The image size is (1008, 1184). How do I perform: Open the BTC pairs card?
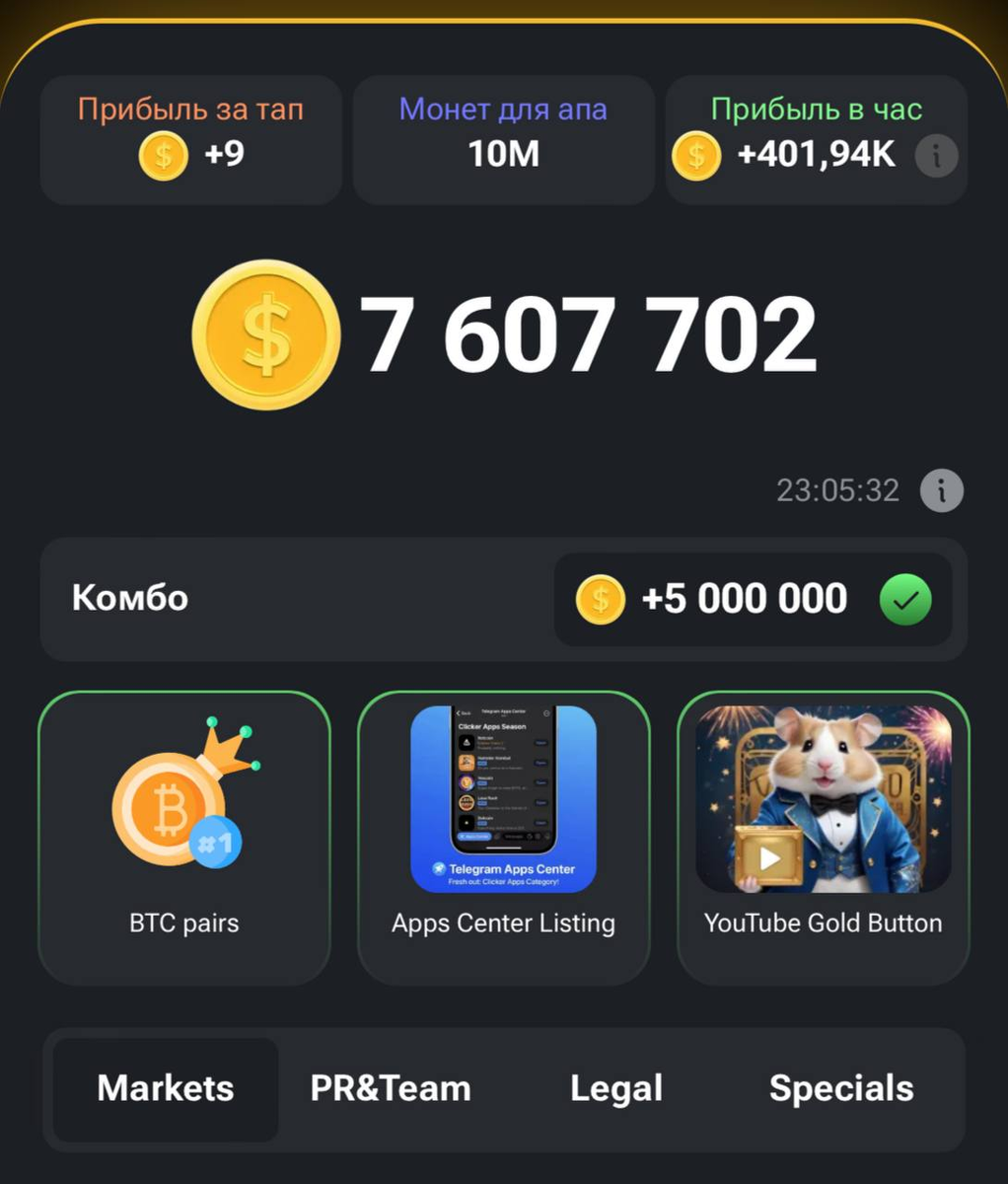tap(184, 837)
